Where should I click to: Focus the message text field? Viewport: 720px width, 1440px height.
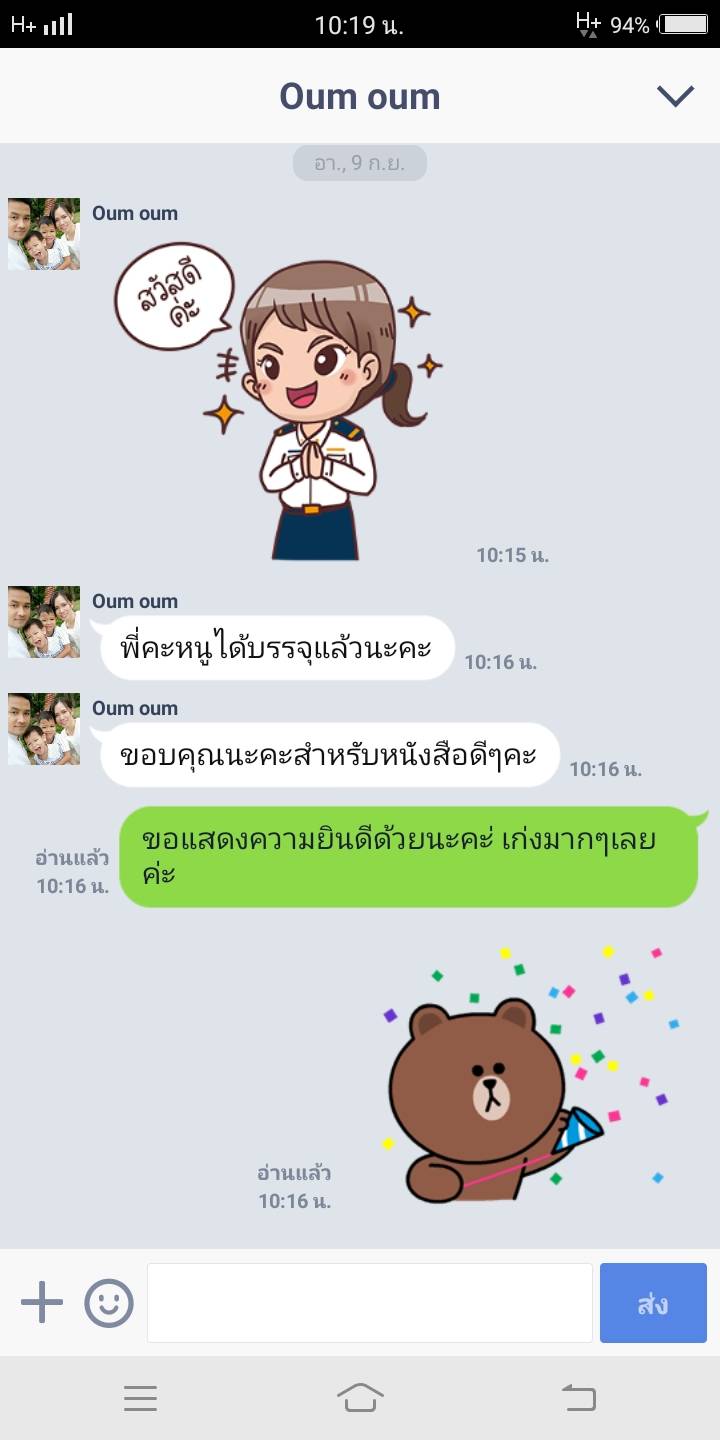pyautogui.click(x=369, y=1303)
